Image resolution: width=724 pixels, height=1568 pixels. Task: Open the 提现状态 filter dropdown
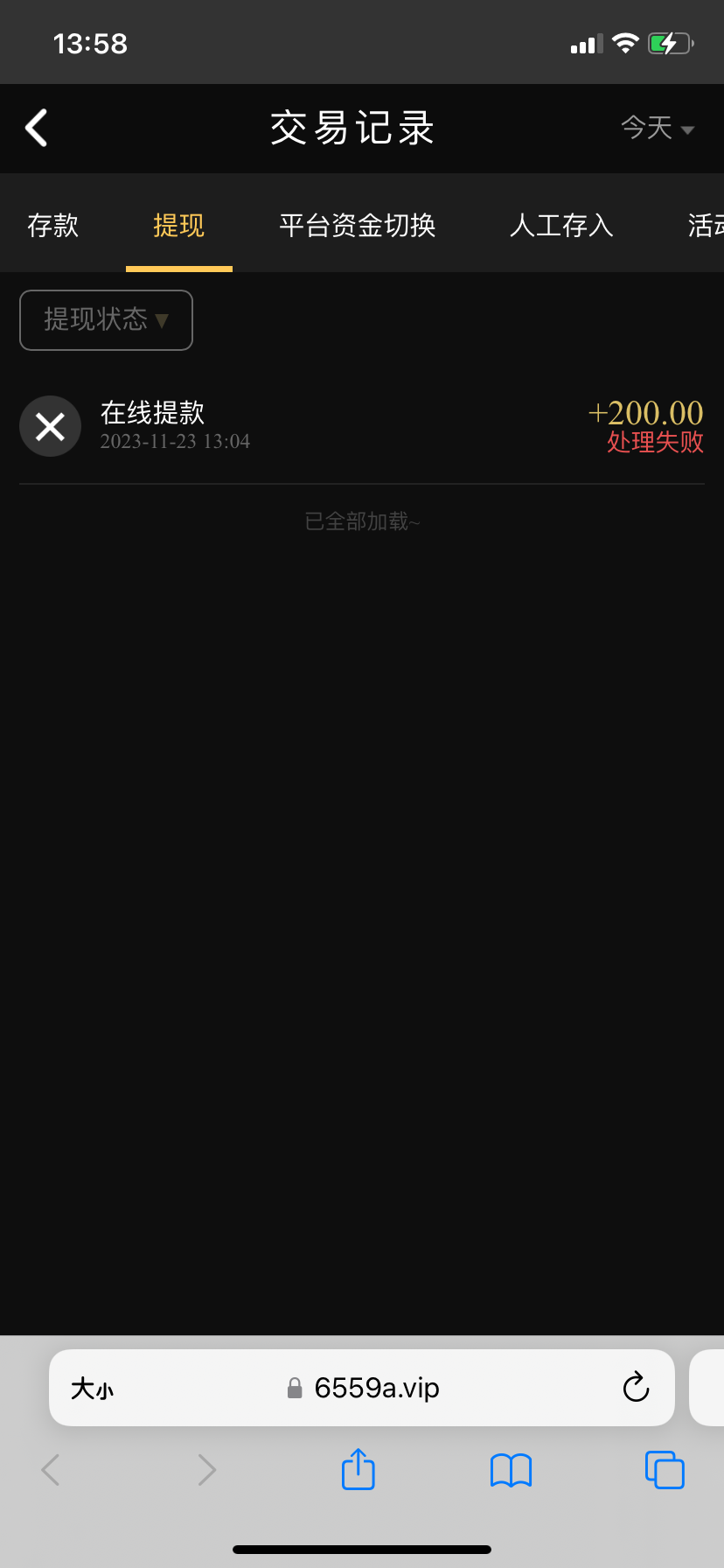[x=105, y=320]
